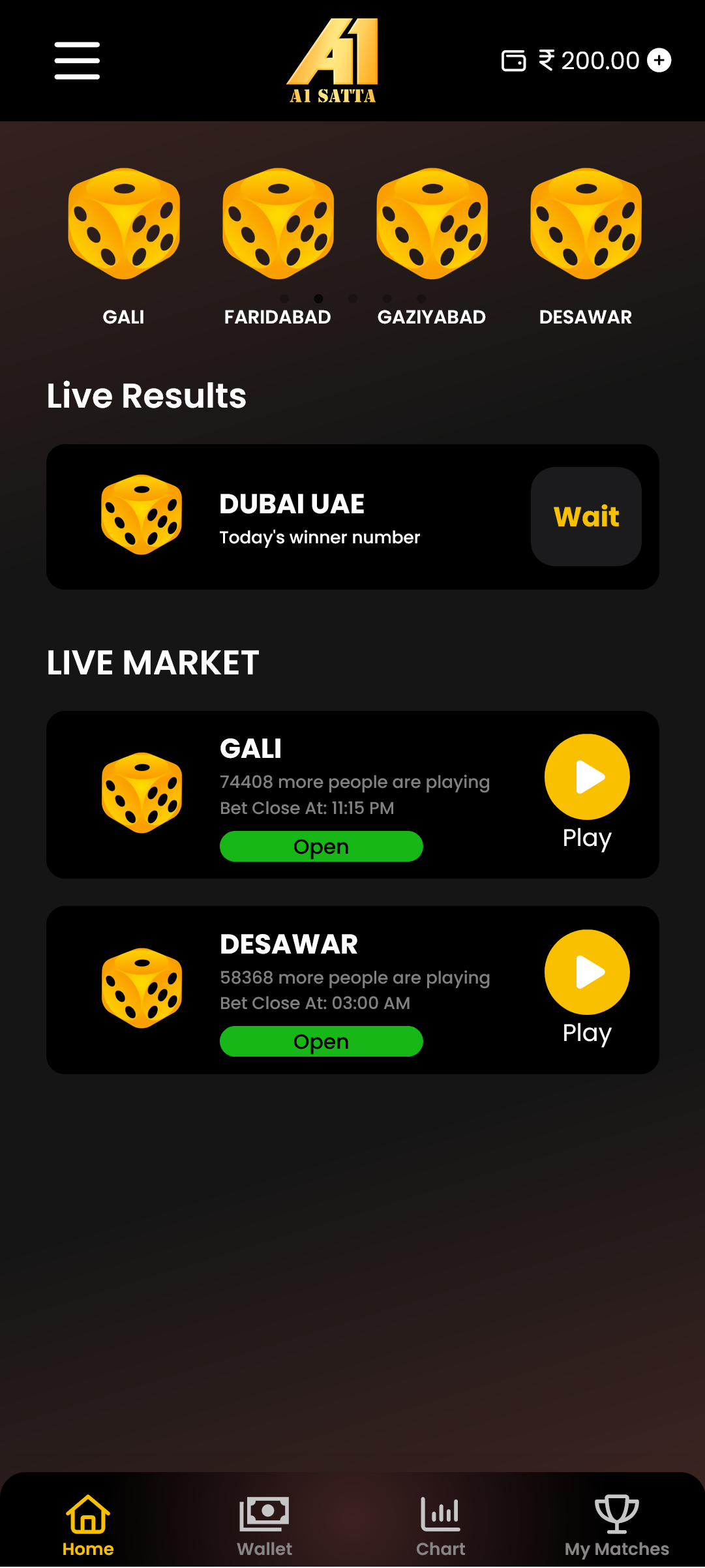The width and height of the screenshot is (705, 1568).
Task: Switch to the My Matches tab
Action: pyautogui.click(x=617, y=1524)
